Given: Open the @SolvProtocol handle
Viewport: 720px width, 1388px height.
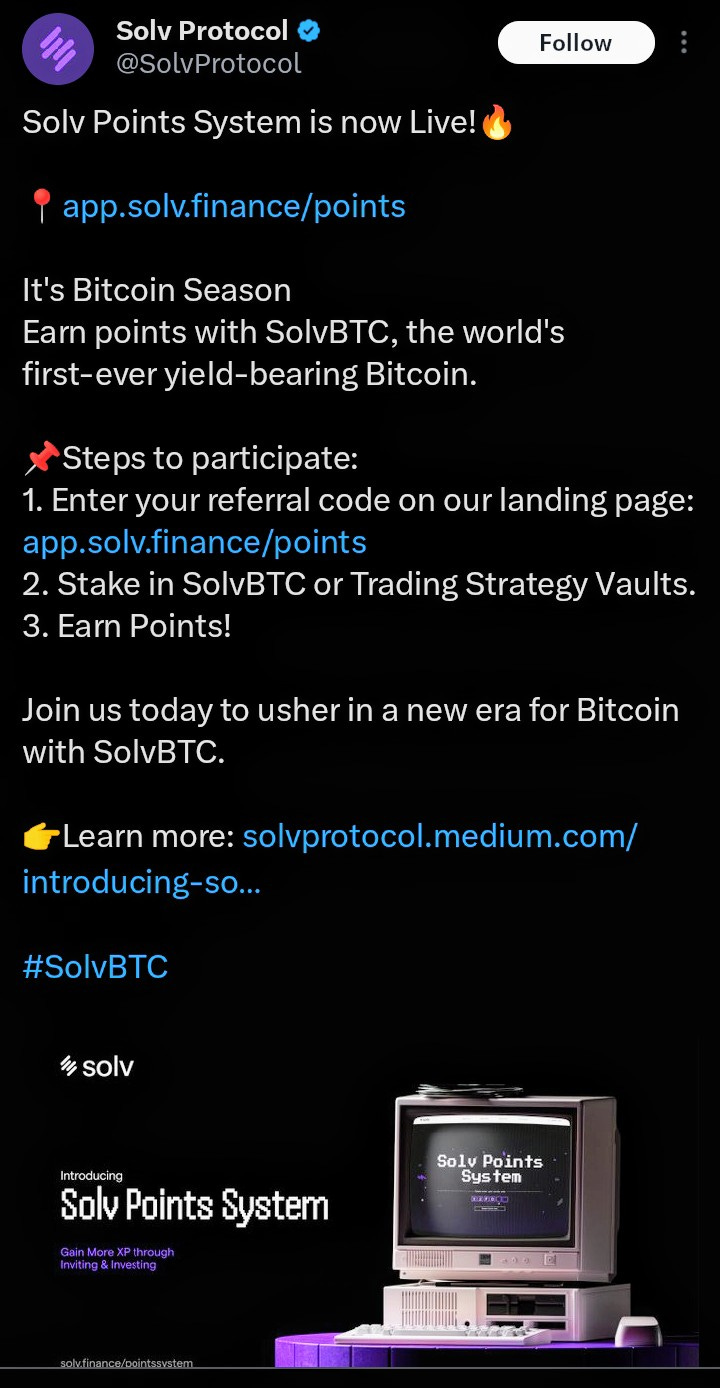Looking at the screenshot, I should [x=208, y=64].
